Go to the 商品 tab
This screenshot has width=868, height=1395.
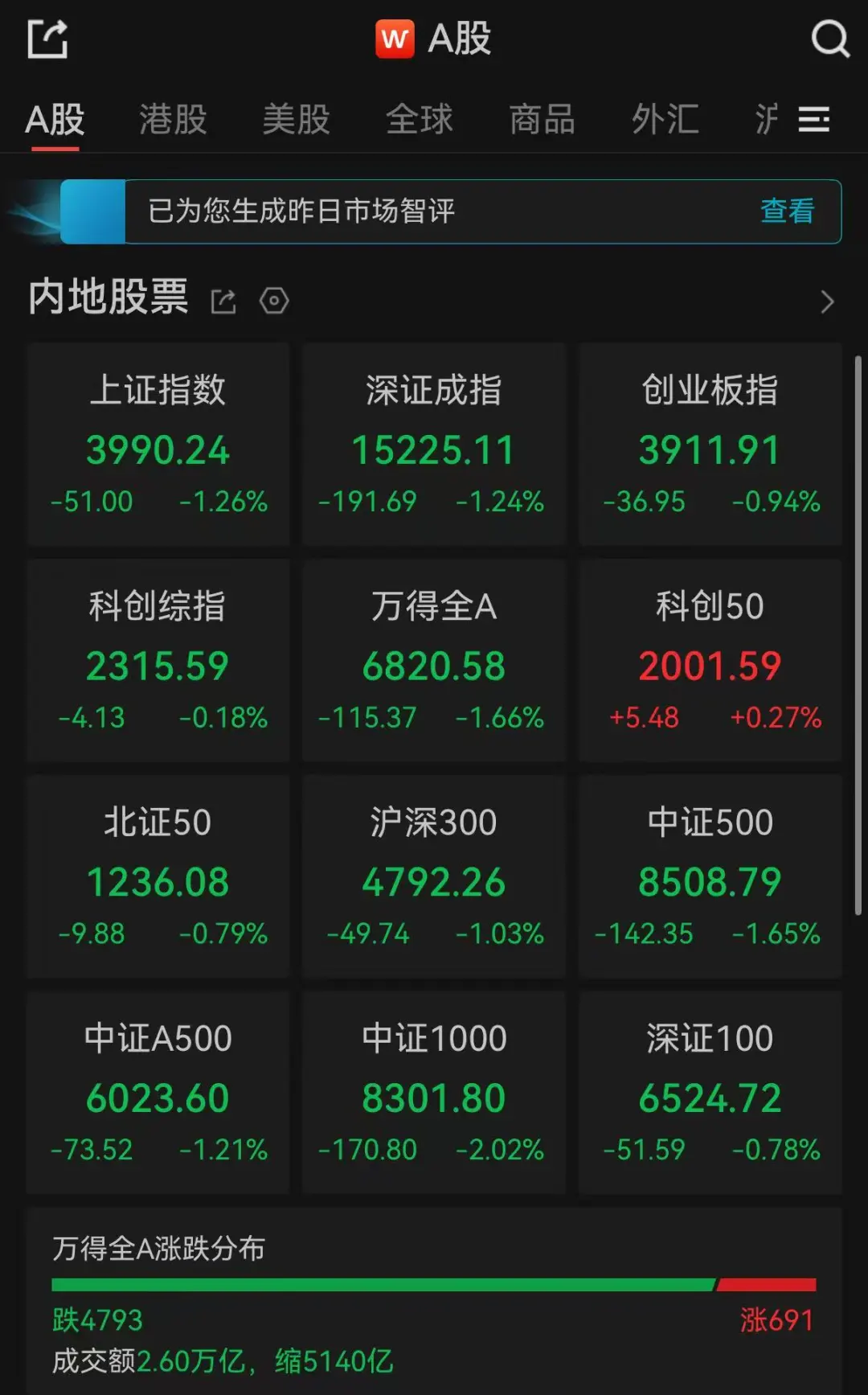[x=542, y=119]
